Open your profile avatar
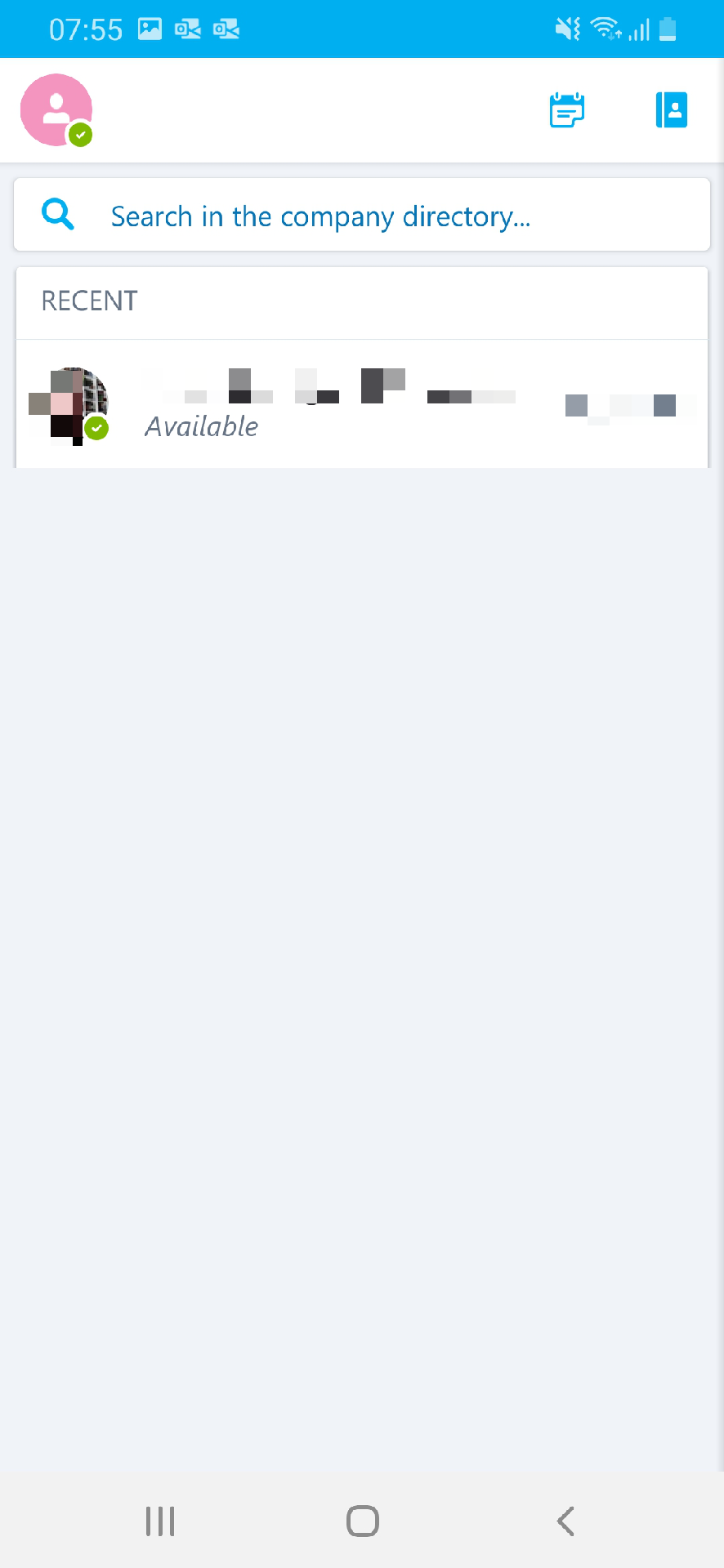724x1568 pixels. (56, 110)
